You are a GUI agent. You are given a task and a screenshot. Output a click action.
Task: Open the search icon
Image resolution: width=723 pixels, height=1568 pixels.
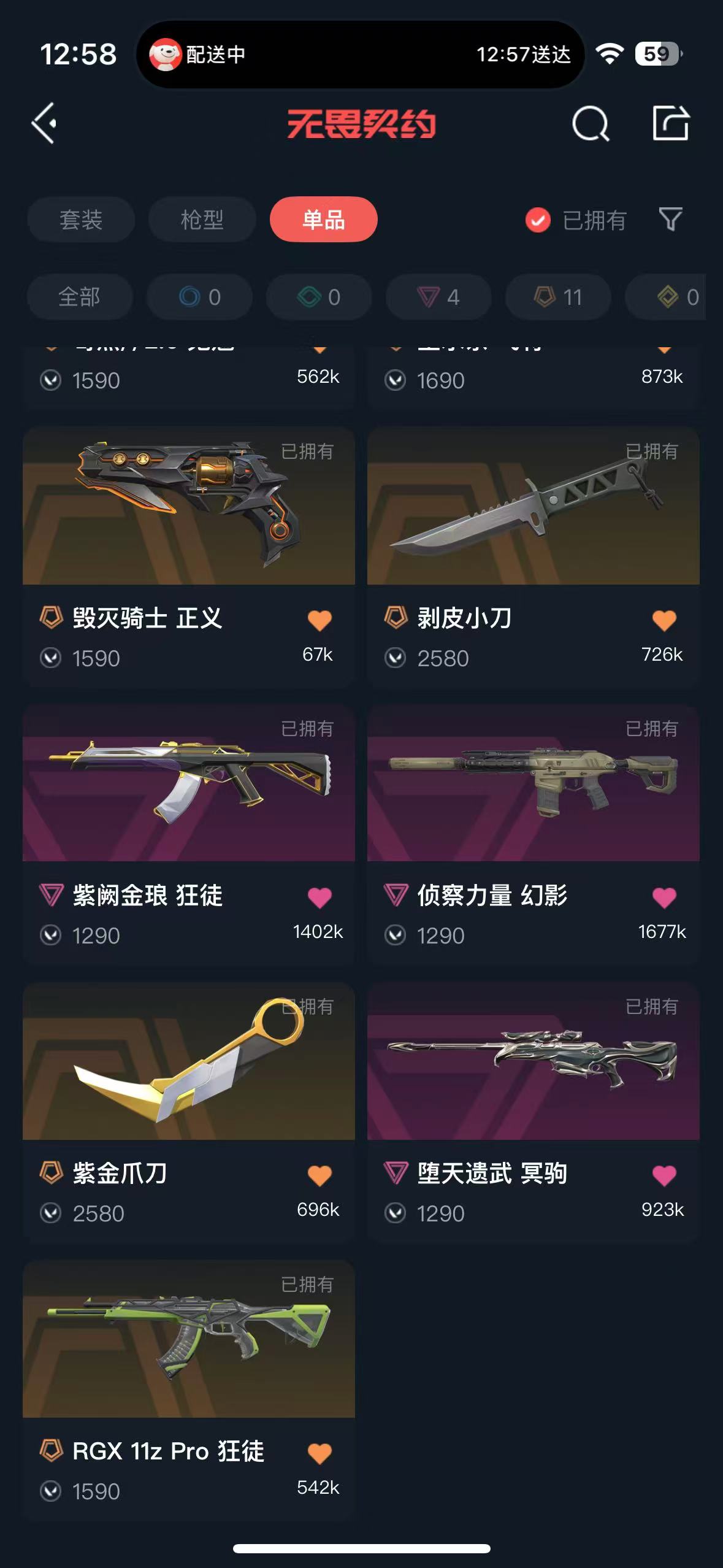[590, 123]
